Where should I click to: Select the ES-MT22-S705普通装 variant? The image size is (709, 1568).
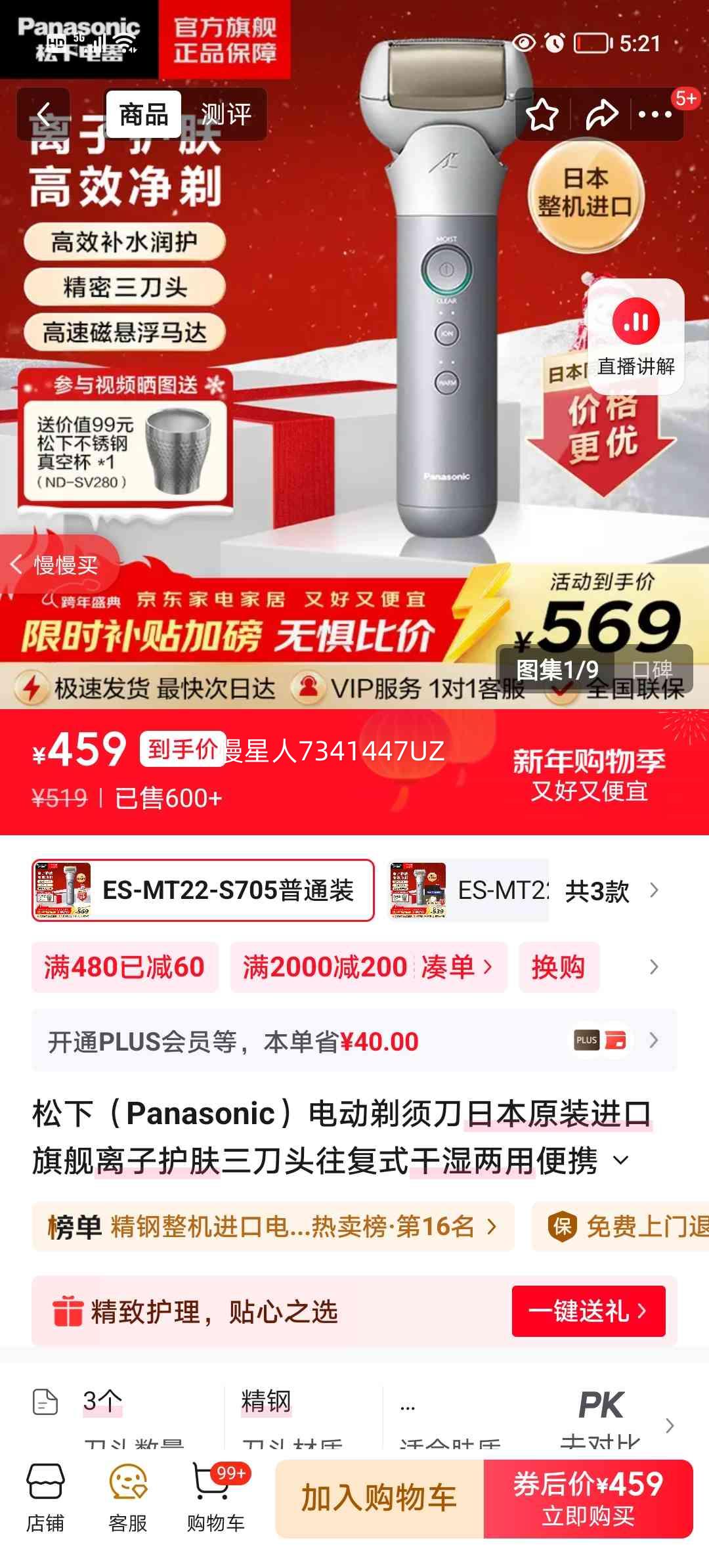(x=204, y=891)
